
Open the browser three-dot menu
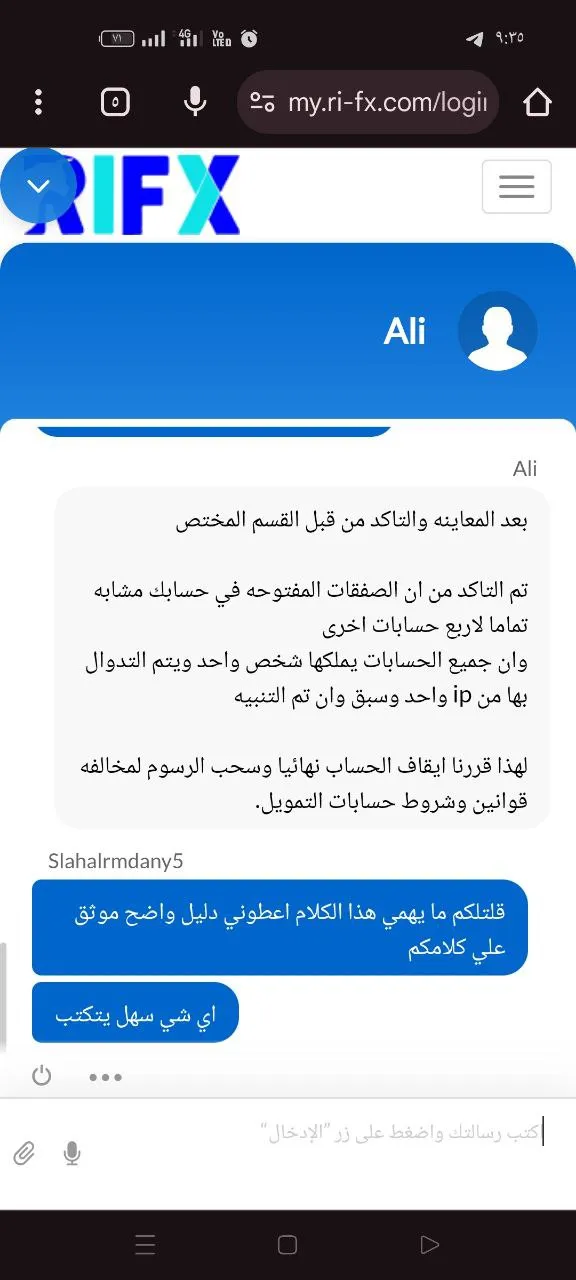[x=38, y=102]
